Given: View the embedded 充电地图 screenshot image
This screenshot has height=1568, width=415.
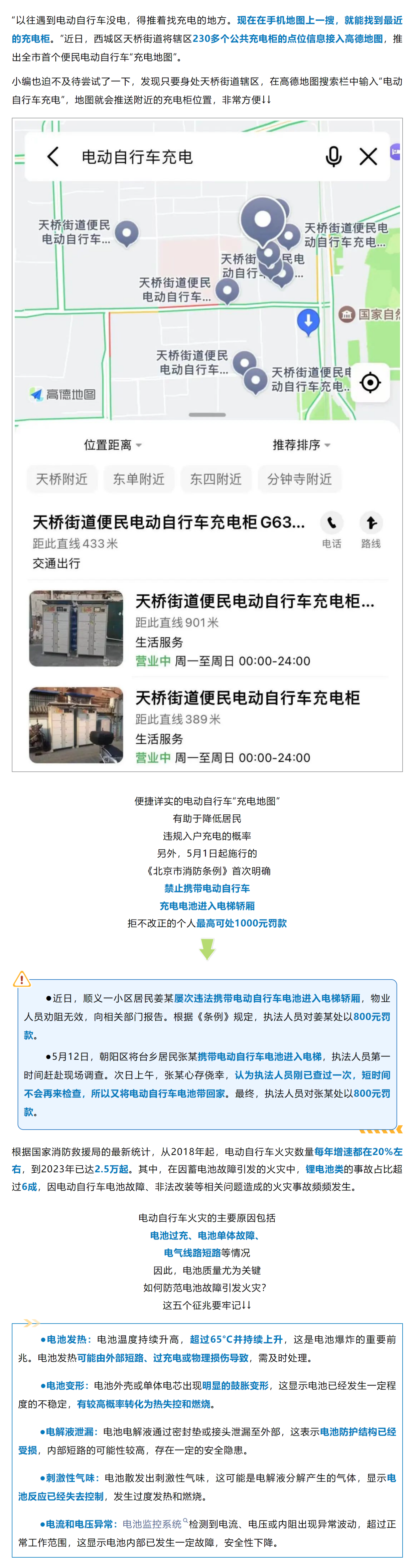Looking at the screenshot, I should (x=207, y=444).
